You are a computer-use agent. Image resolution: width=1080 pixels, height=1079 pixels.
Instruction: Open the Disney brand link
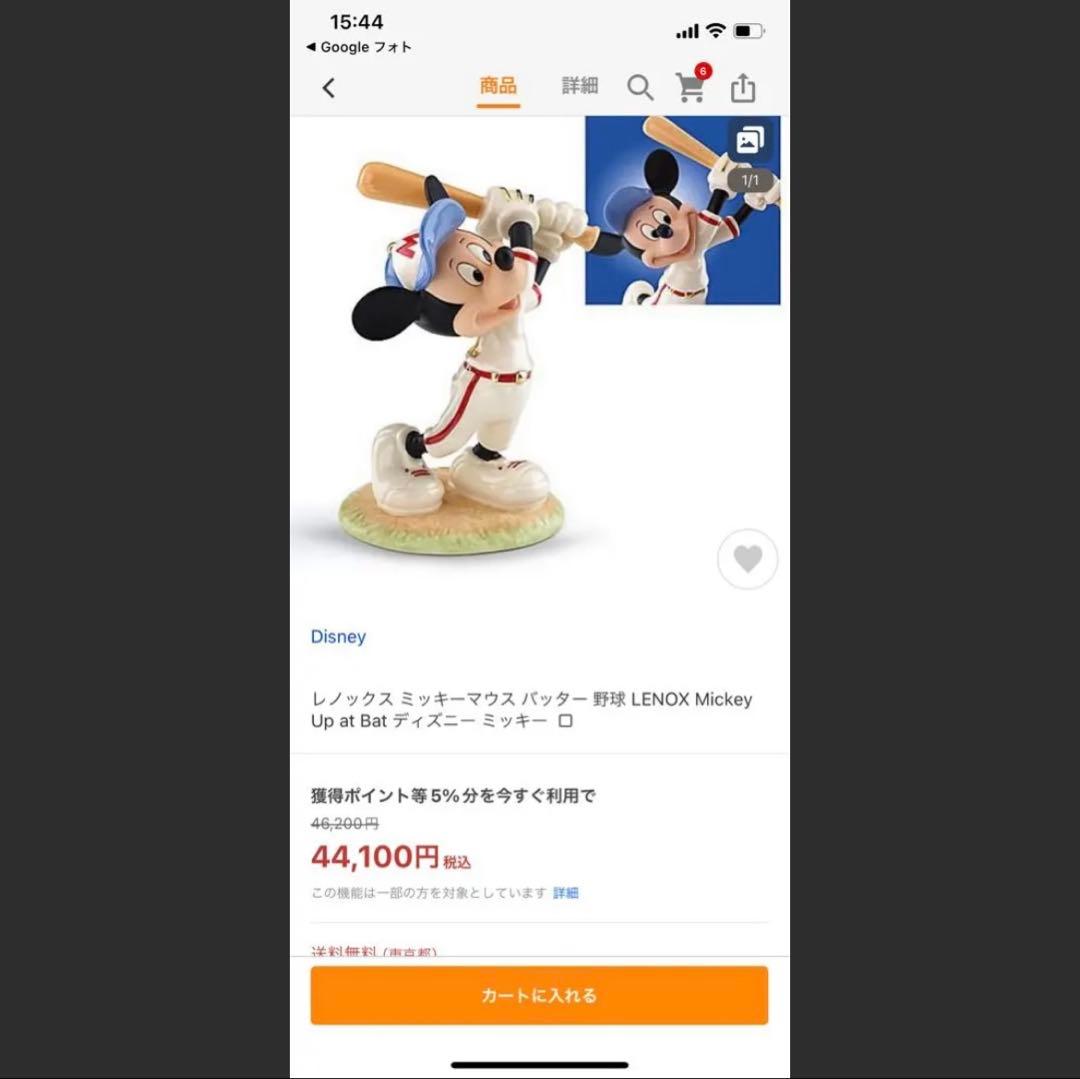pyautogui.click(x=338, y=637)
